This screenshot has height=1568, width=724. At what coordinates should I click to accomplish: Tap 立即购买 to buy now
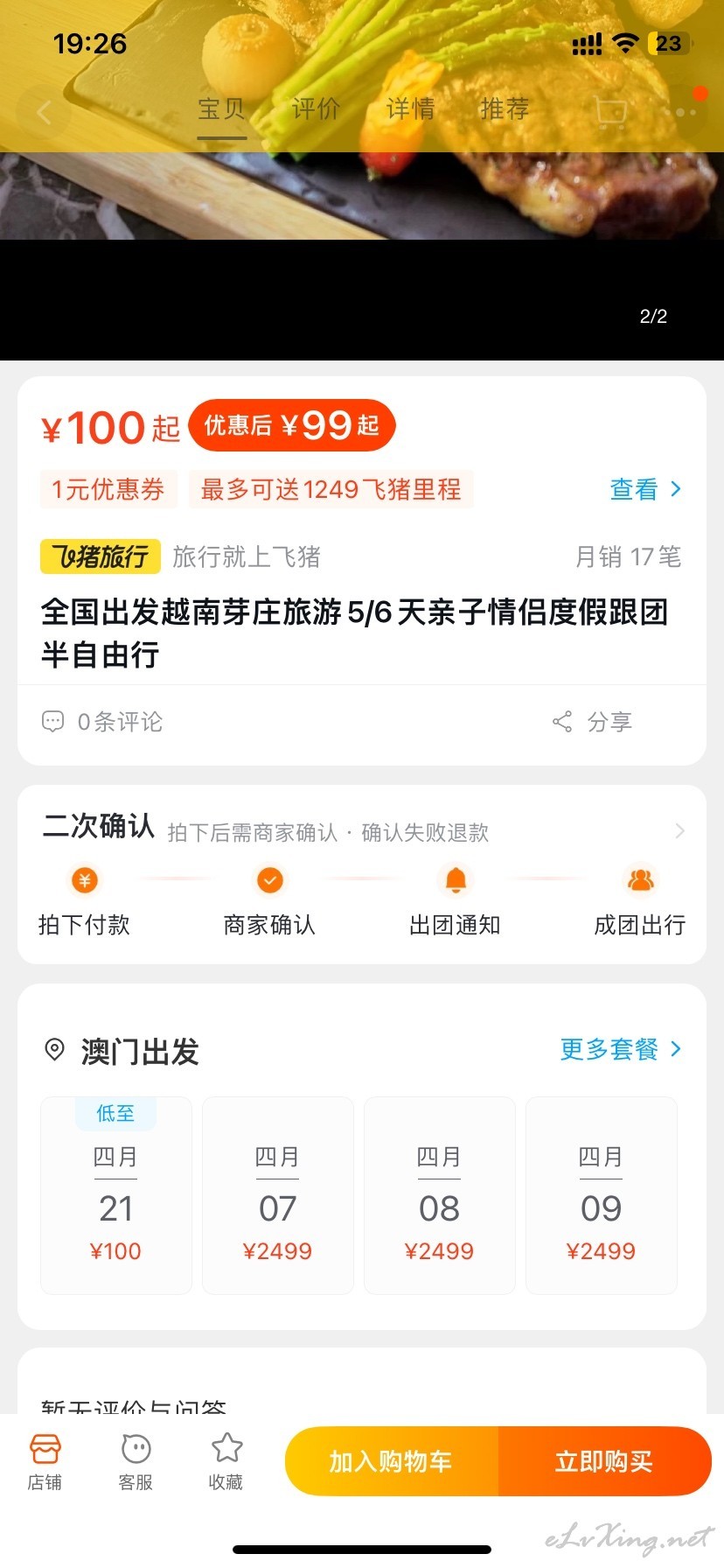pyautogui.click(x=605, y=1461)
